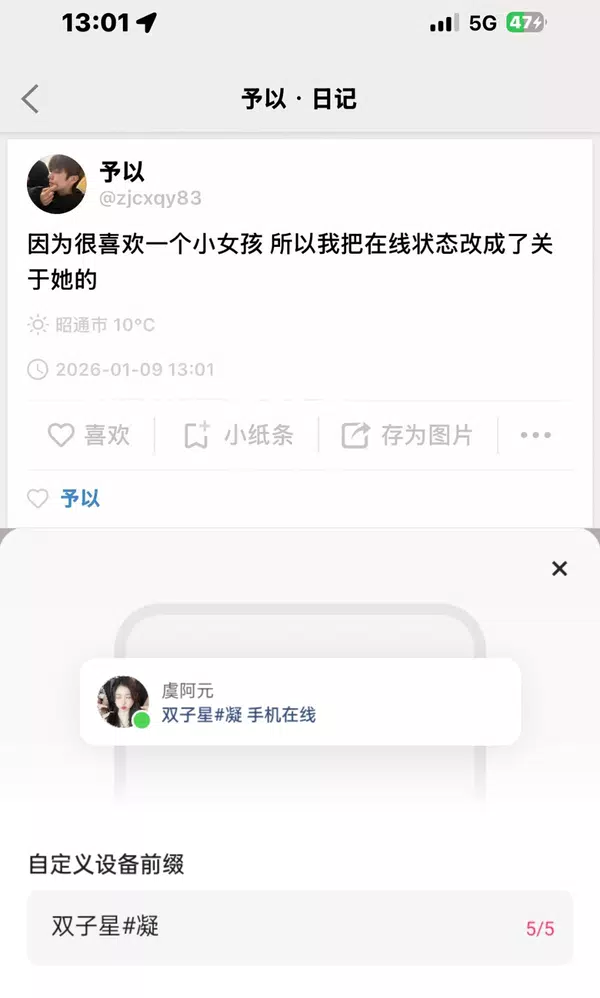Viewport: 600px width, 998px height.
Task: Save the diary as an image
Action: click(x=407, y=435)
